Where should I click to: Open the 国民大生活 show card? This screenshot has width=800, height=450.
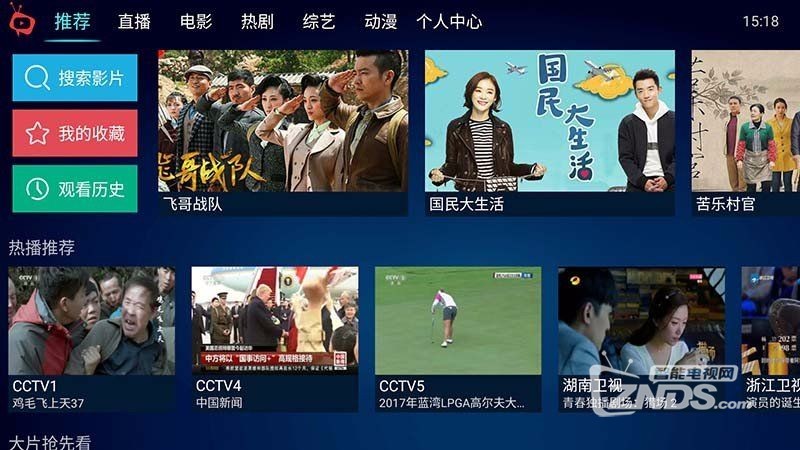coord(549,130)
